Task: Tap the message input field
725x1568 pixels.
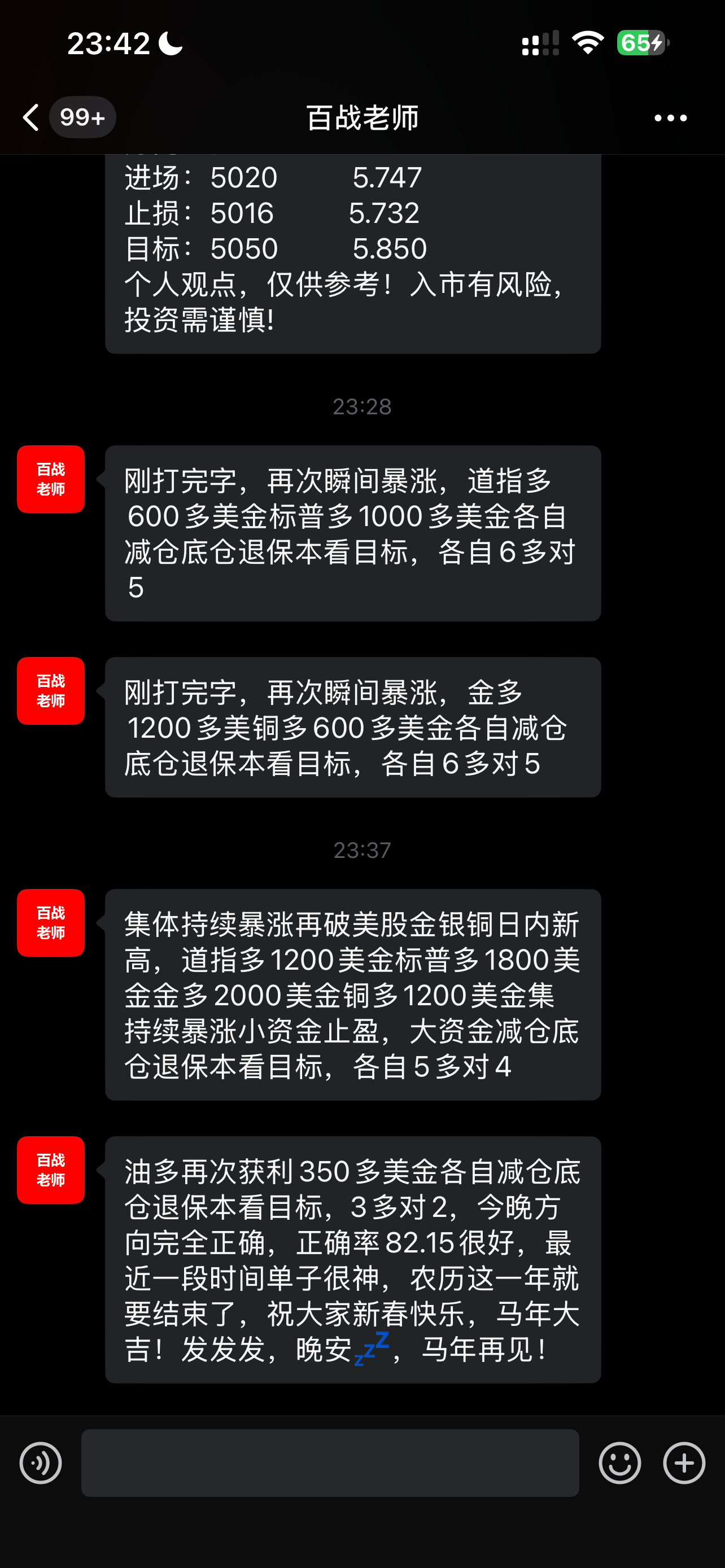Action: (332, 1464)
